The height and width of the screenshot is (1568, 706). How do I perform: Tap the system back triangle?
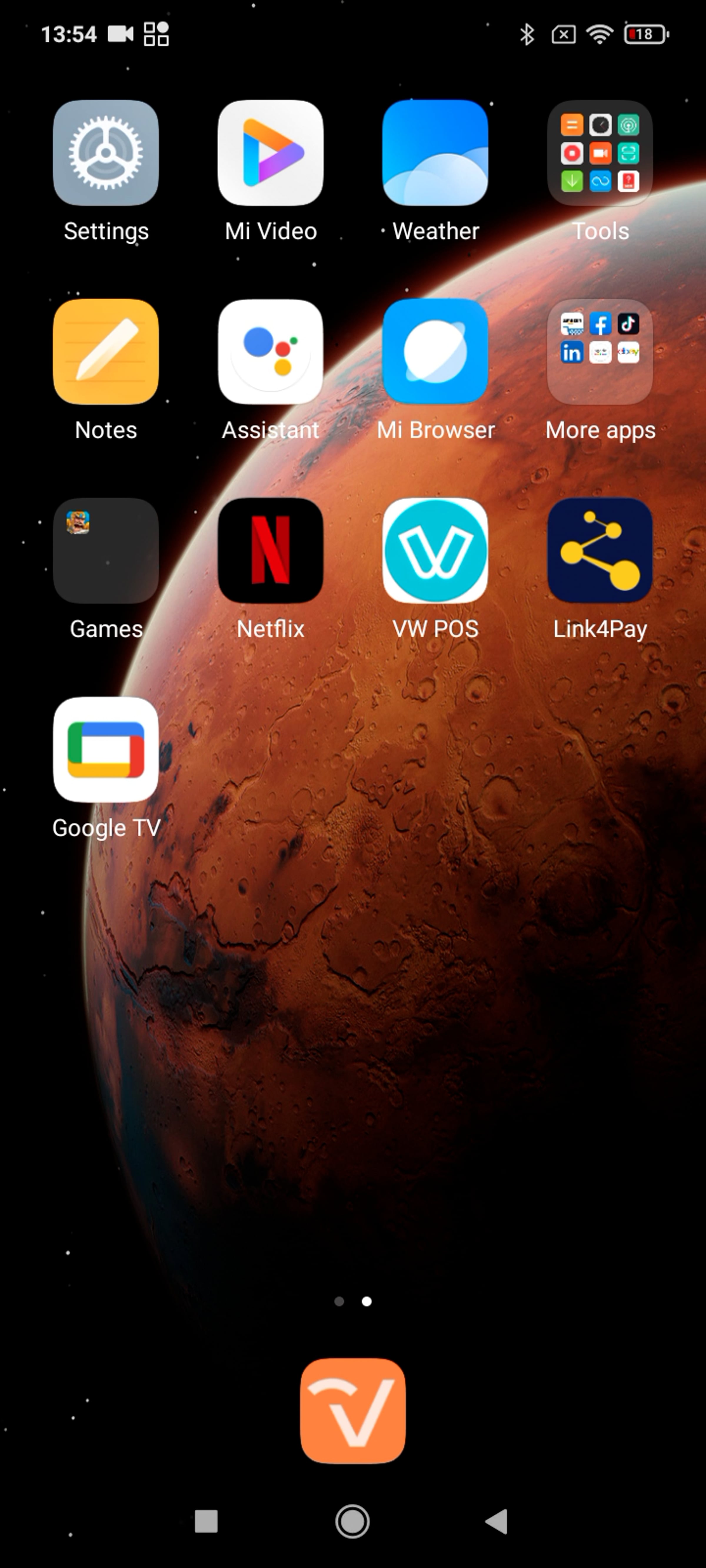[x=497, y=1521]
